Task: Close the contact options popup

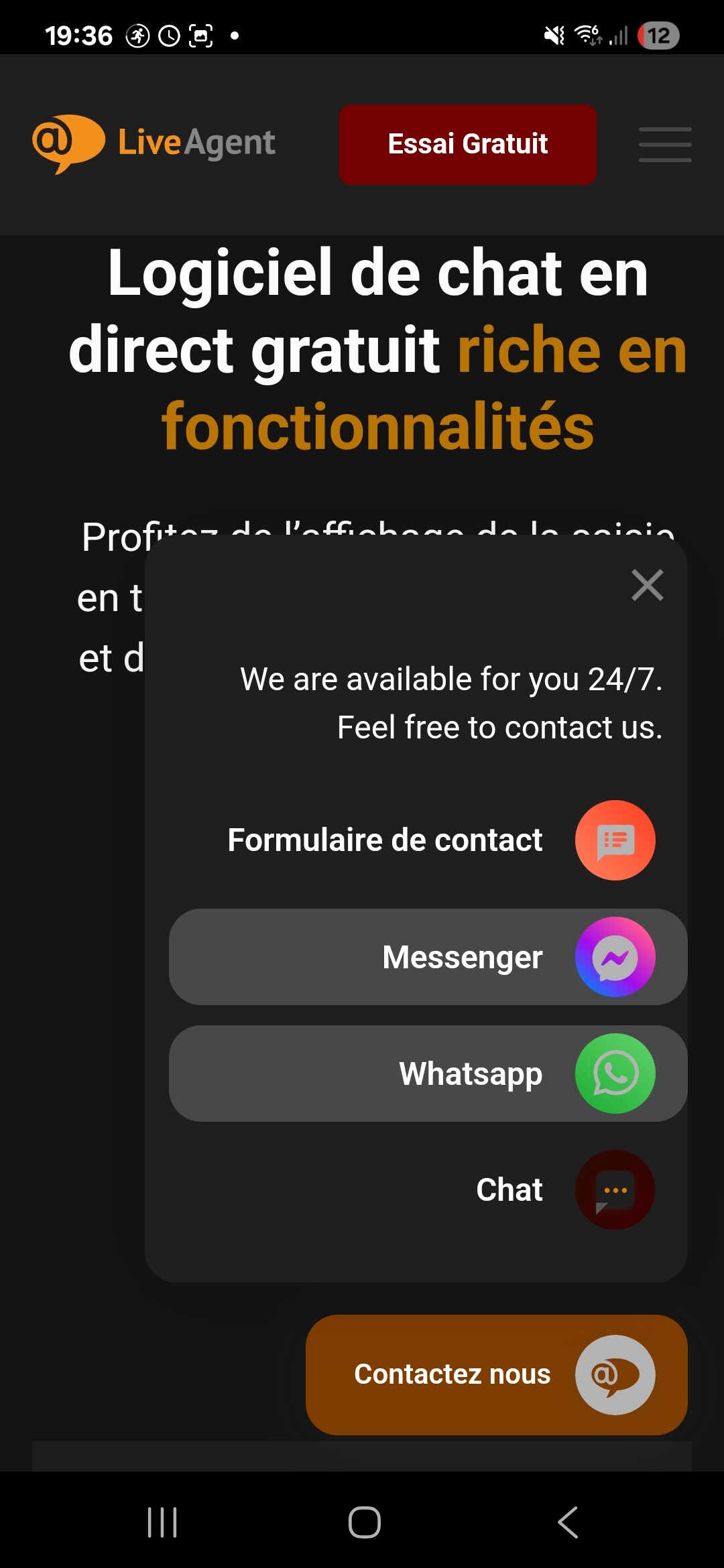Action: pos(648,585)
